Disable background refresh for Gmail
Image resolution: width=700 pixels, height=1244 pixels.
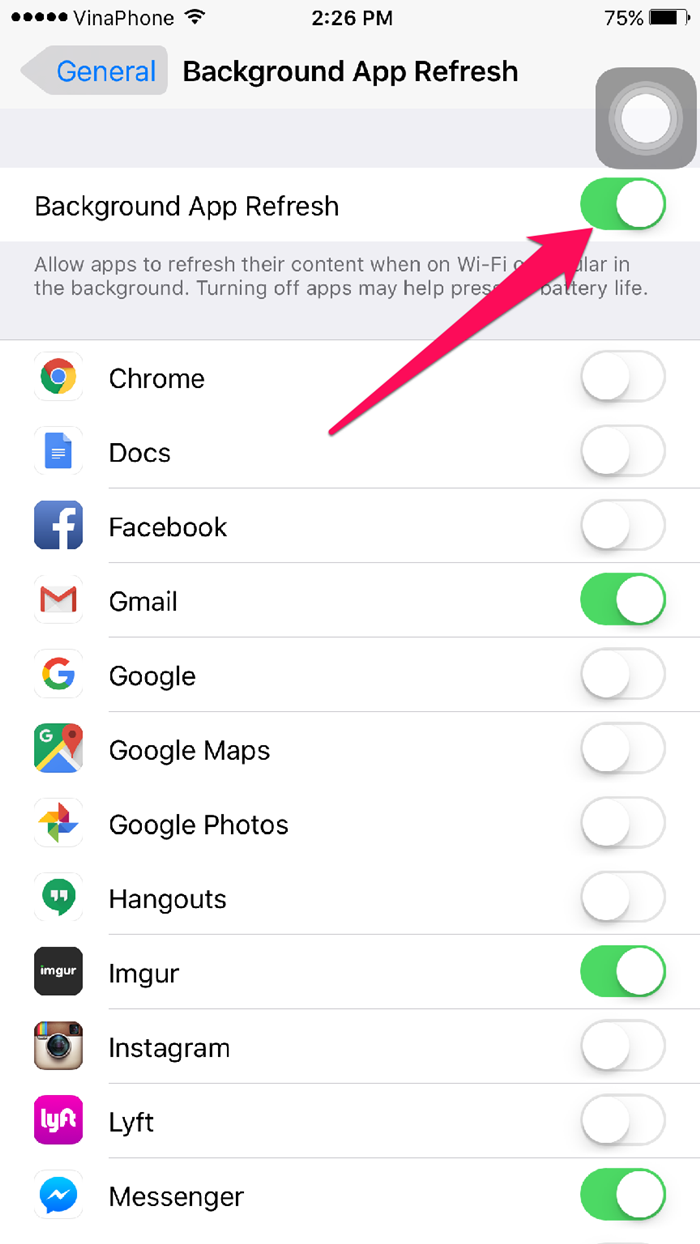tap(623, 600)
